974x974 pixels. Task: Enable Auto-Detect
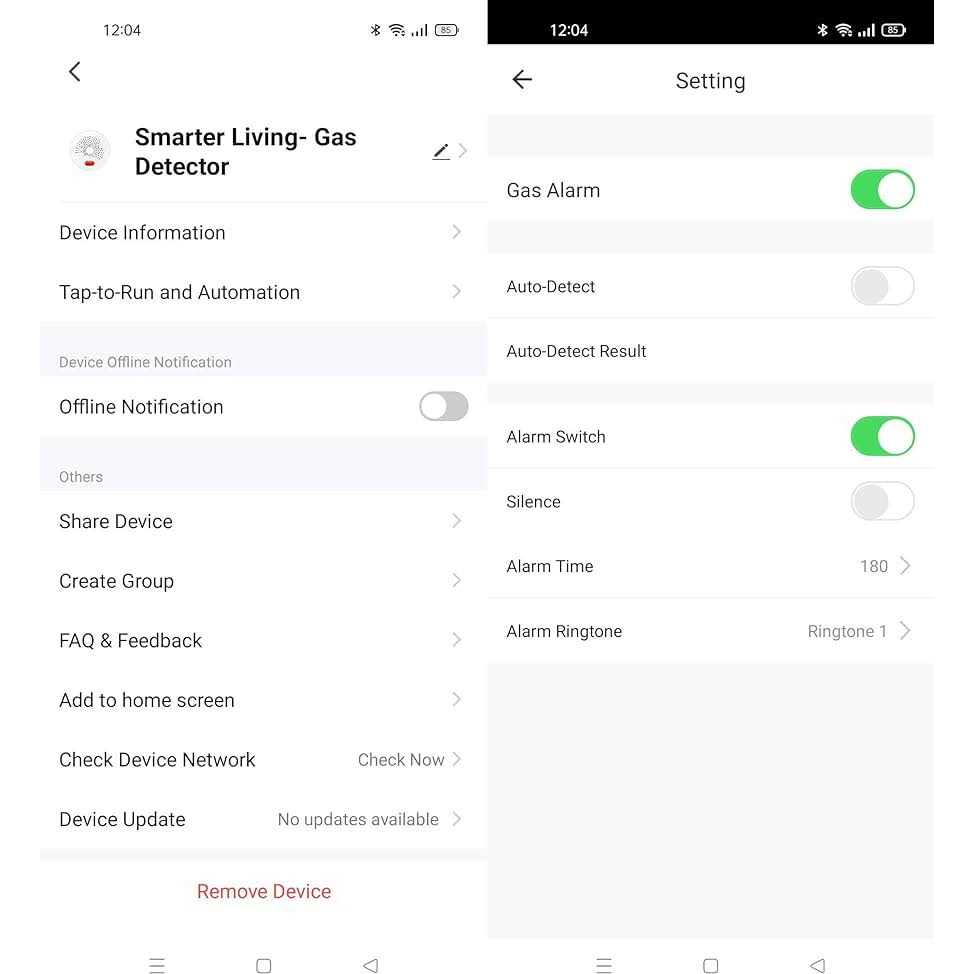(882, 287)
